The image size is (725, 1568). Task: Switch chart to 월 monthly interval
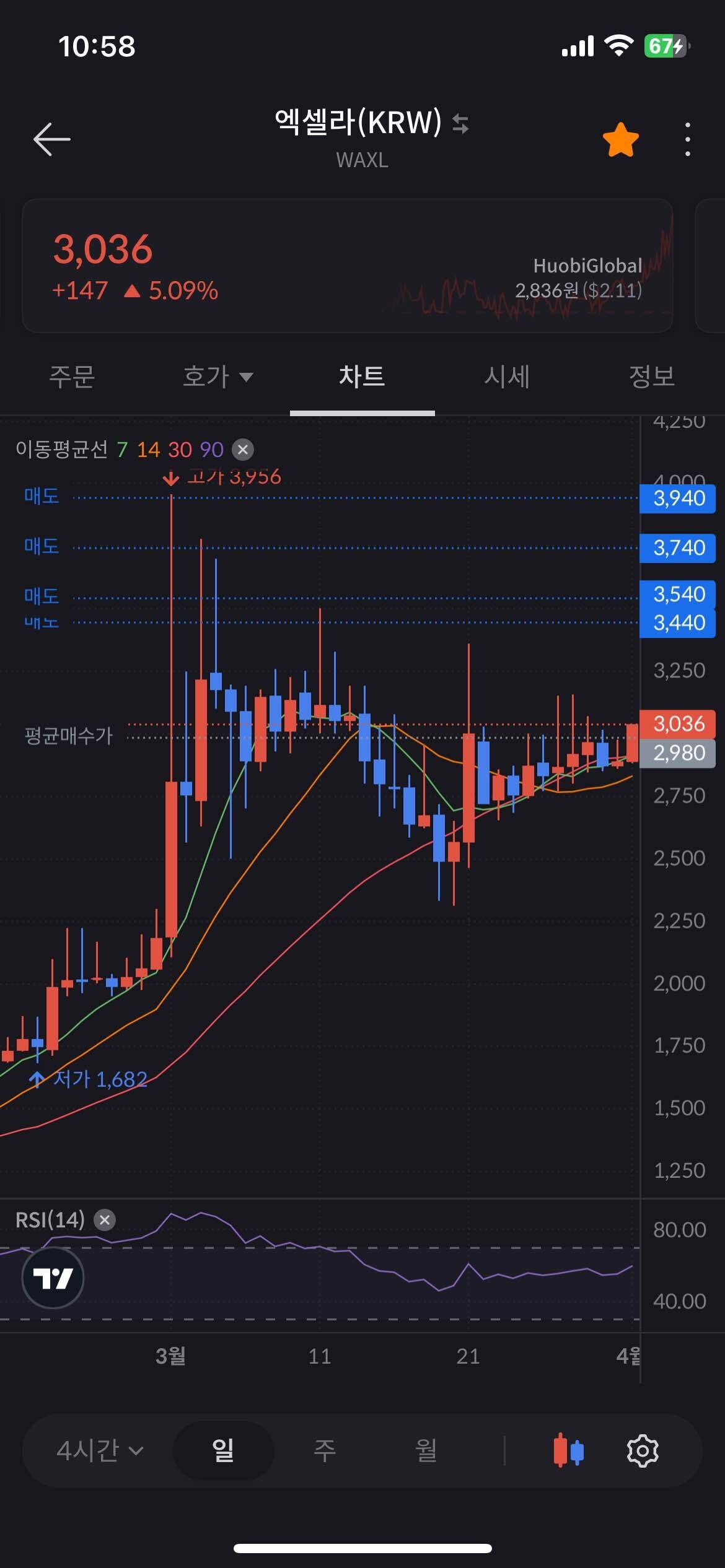coord(426,1451)
